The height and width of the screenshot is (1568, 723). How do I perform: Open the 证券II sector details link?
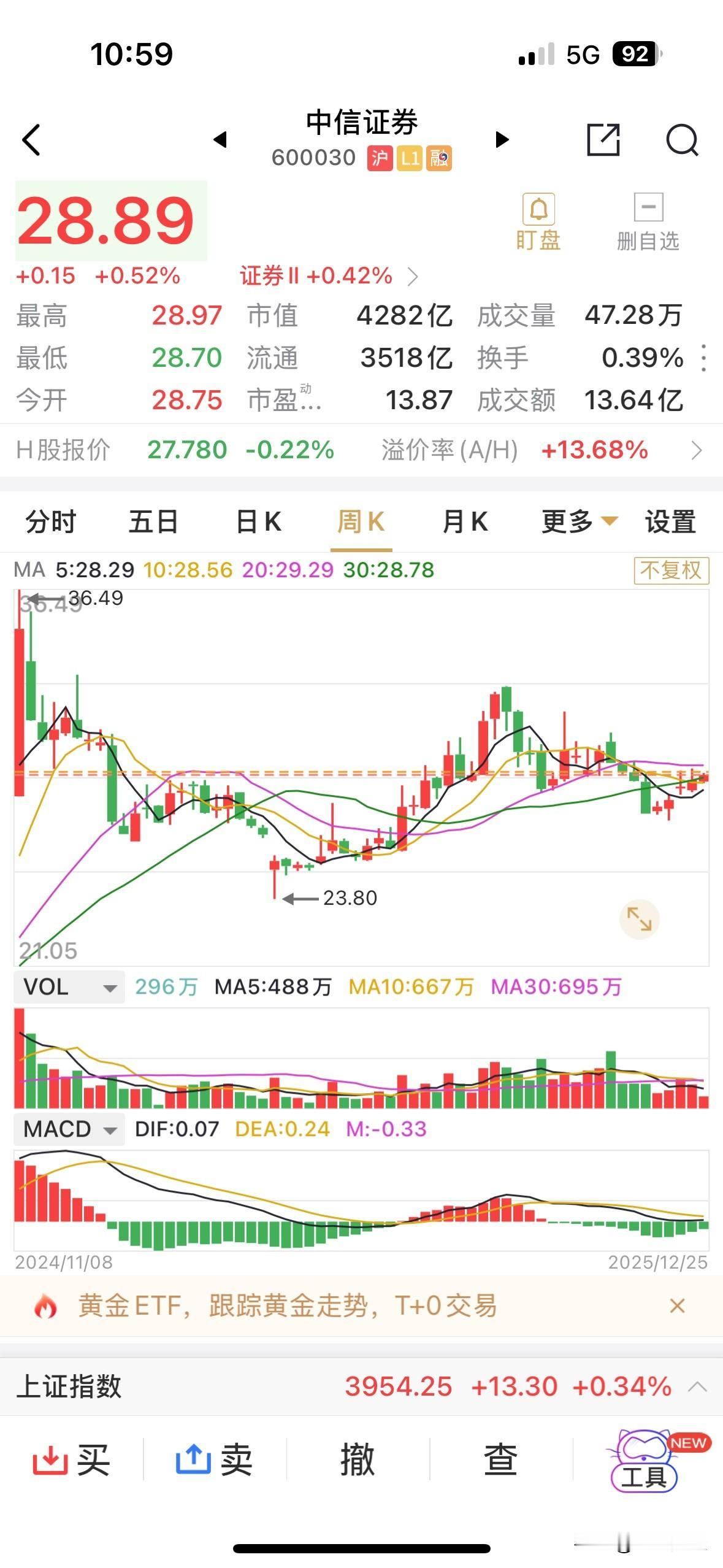point(325,276)
